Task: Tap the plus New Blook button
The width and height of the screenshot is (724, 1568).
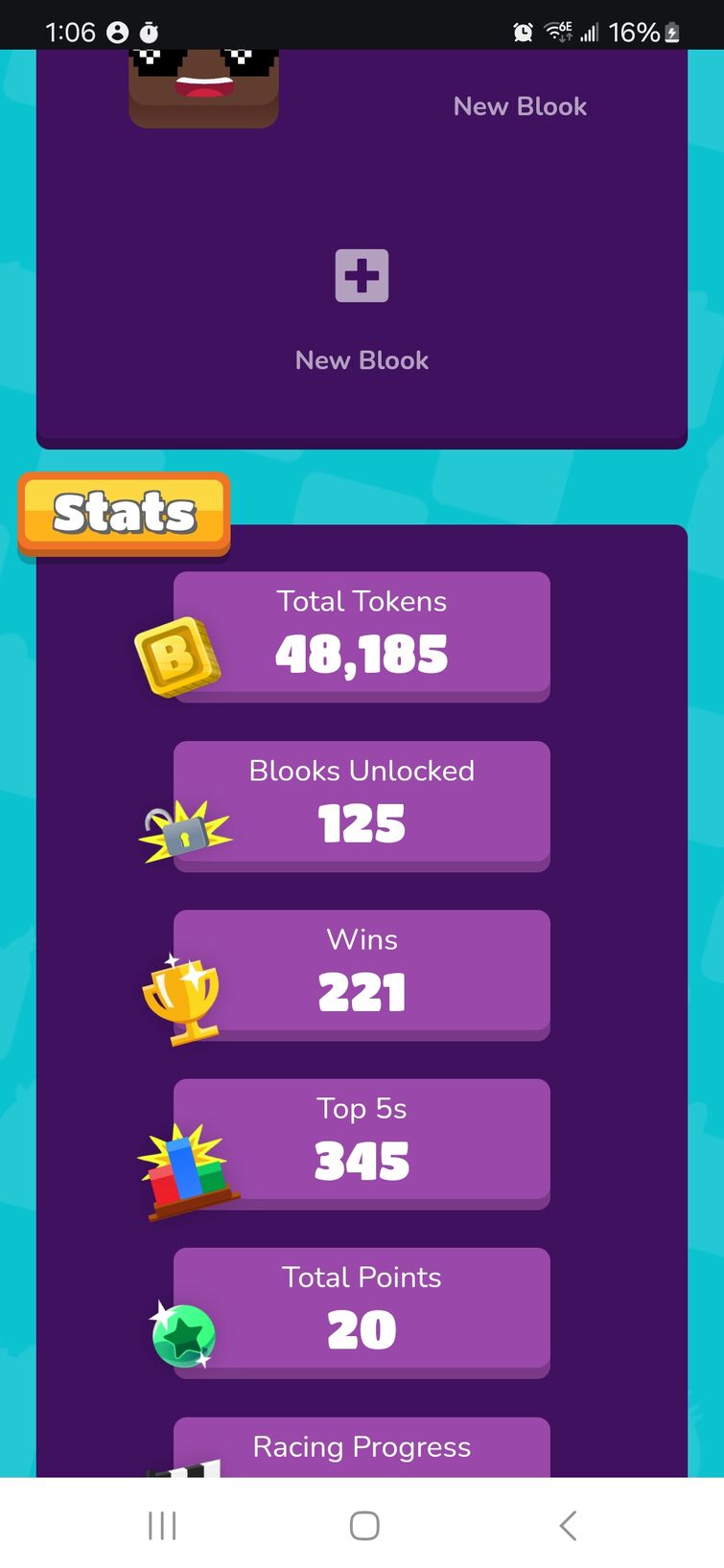Action: [362, 276]
